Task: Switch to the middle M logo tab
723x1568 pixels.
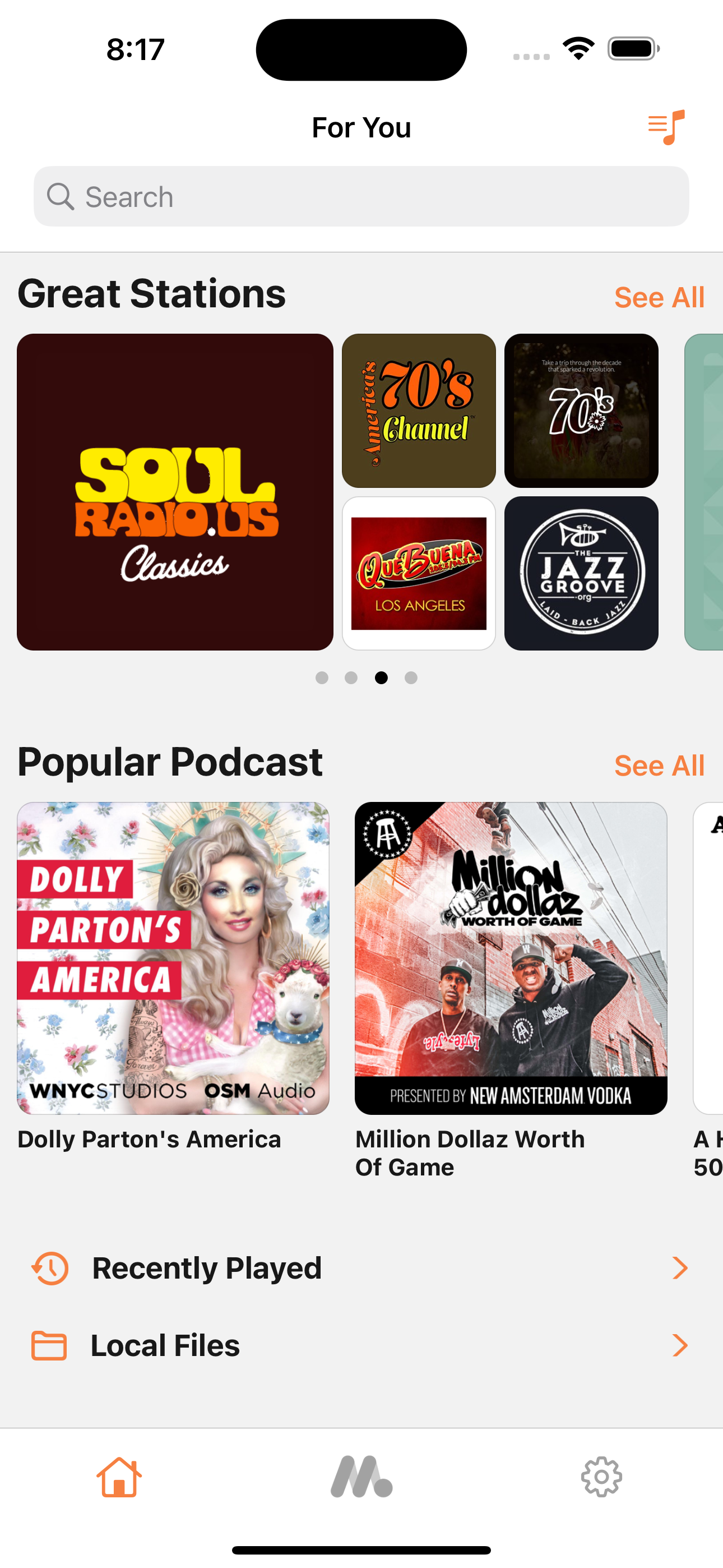Action: (361, 1477)
